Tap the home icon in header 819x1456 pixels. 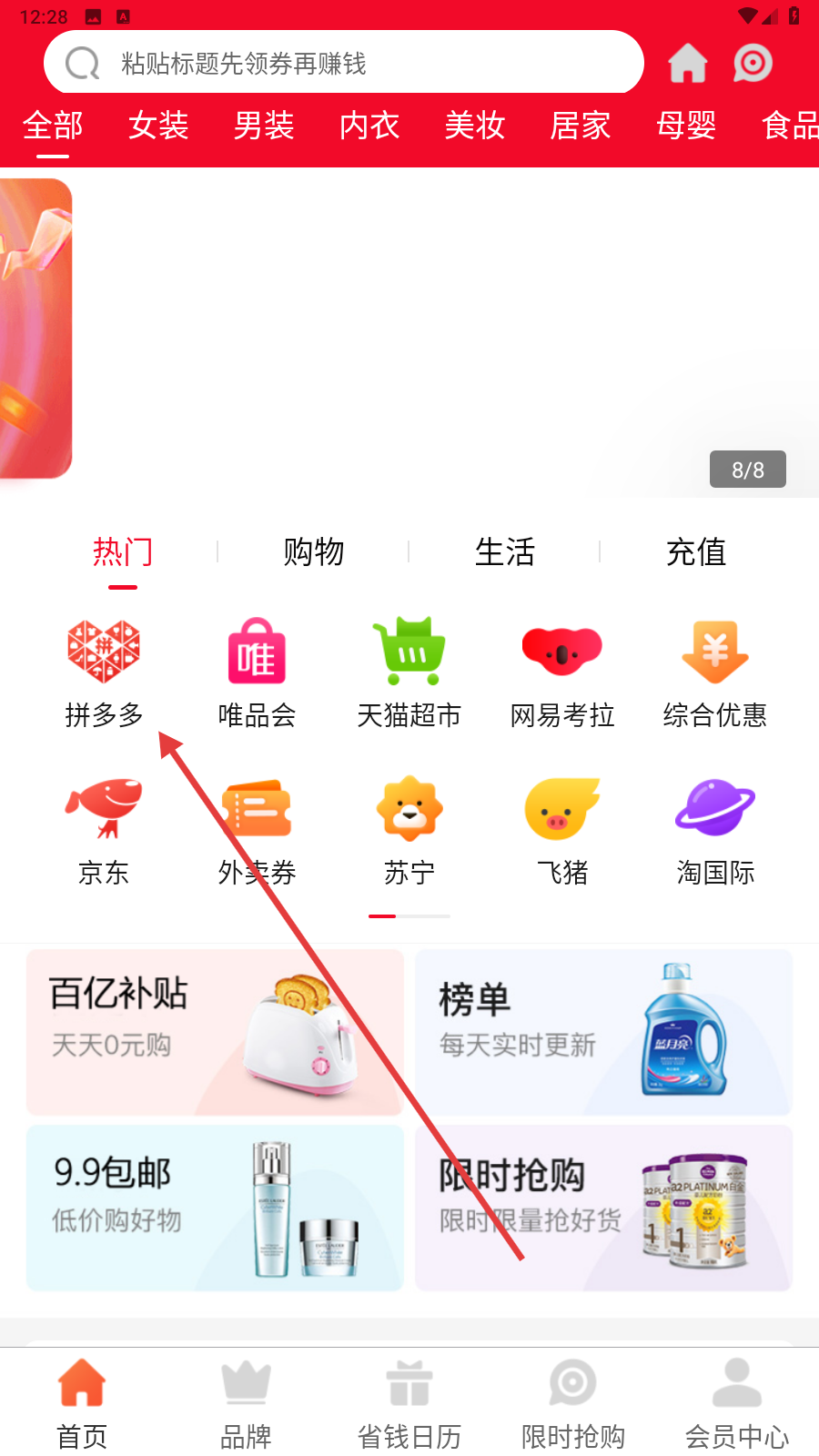pyautogui.click(x=687, y=63)
